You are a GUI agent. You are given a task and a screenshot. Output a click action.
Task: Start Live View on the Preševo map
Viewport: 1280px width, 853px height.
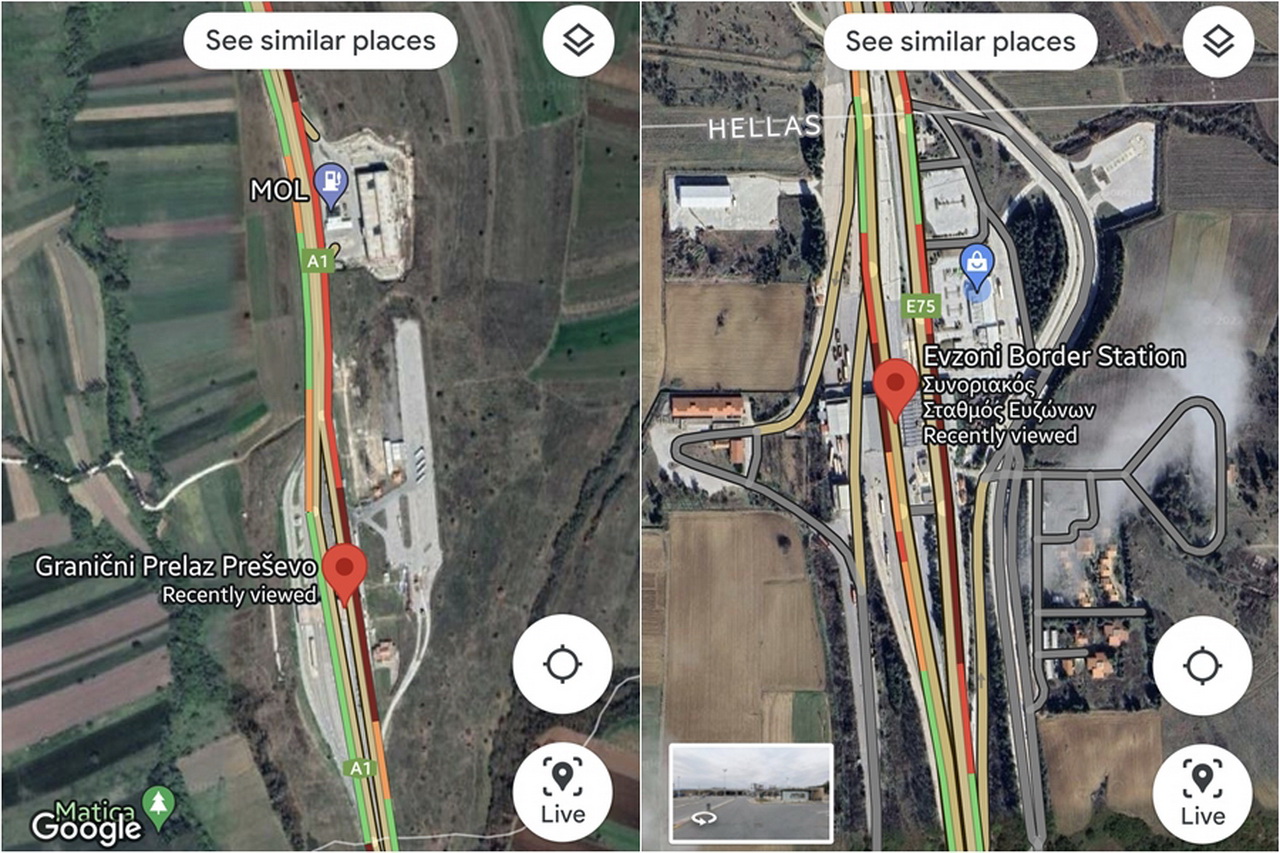562,792
